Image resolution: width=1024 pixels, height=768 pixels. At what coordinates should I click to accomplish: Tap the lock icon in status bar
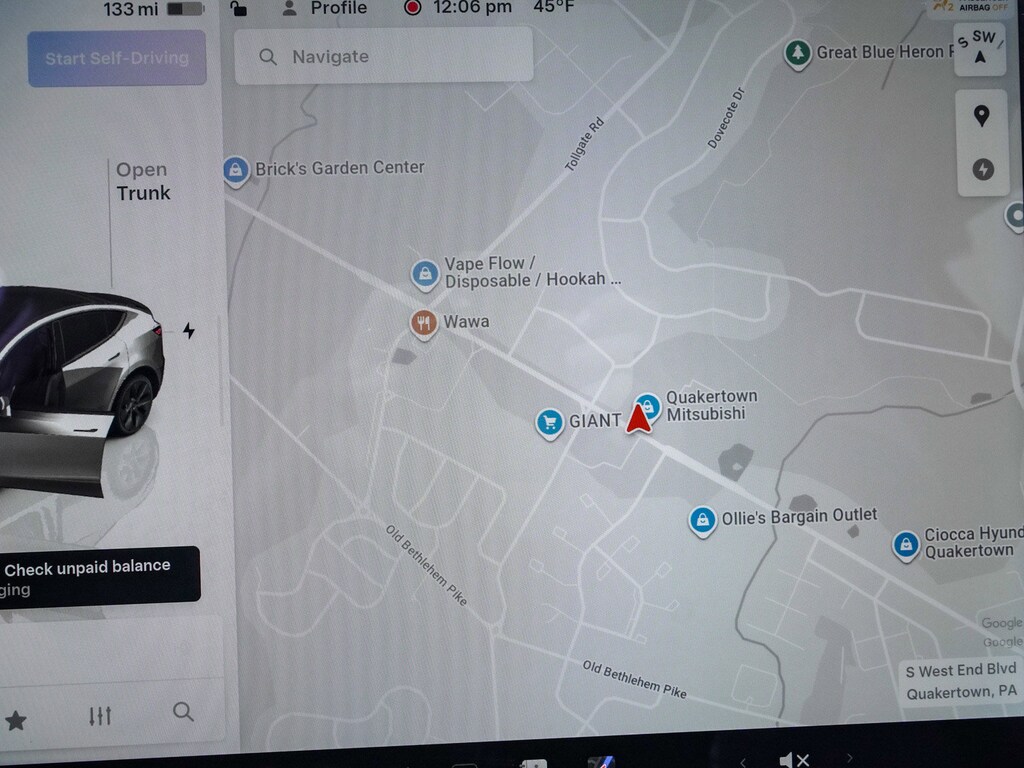coord(238,9)
